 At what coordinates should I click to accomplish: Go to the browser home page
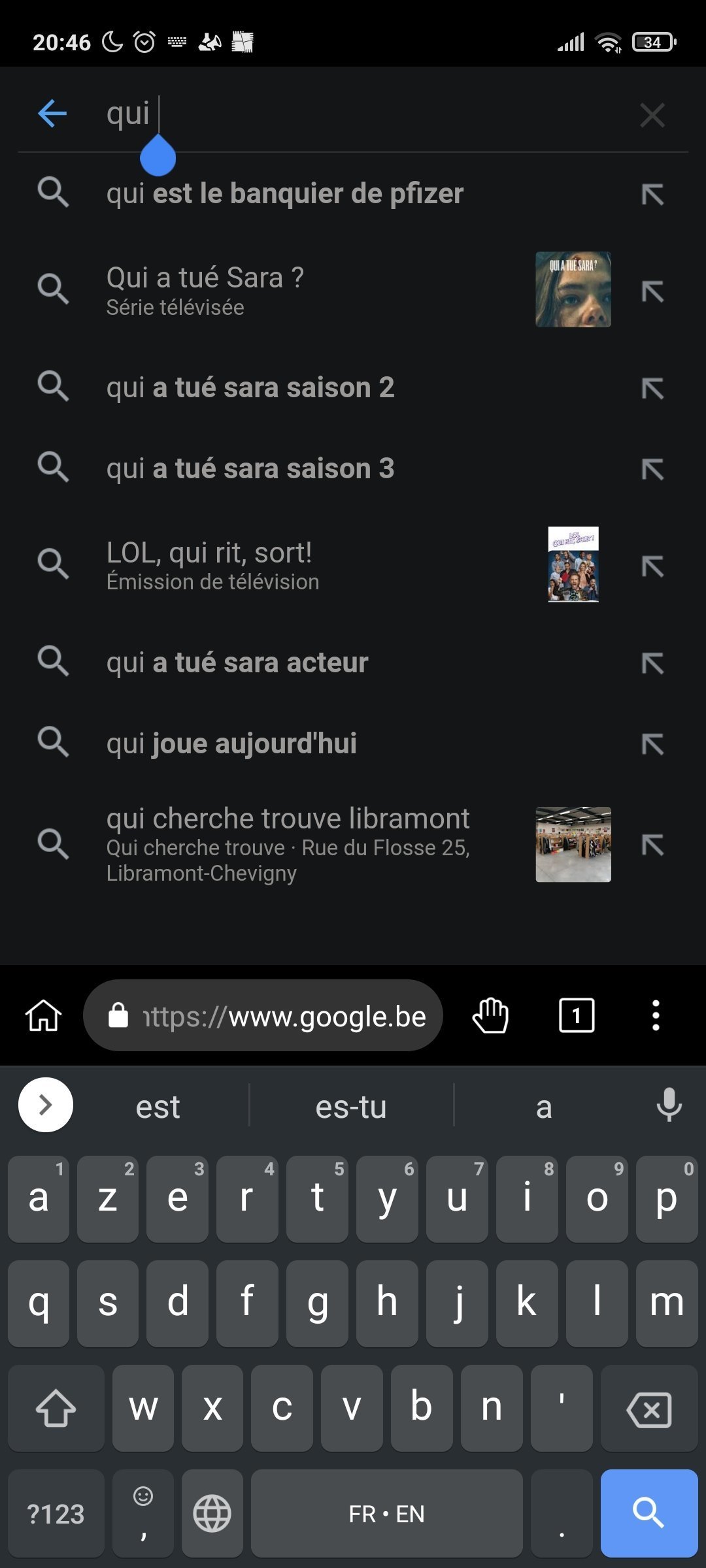(x=43, y=1016)
